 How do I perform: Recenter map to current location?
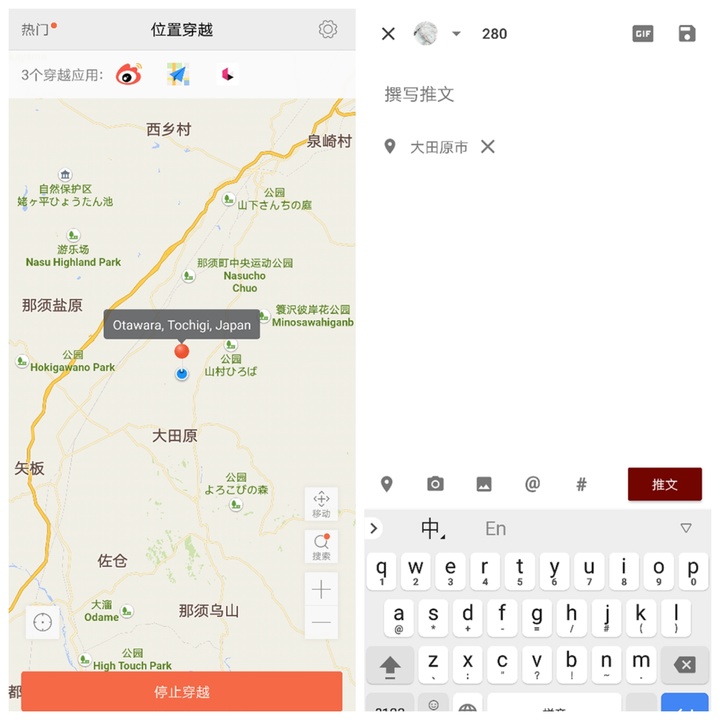pyautogui.click(x=42, y=622)
